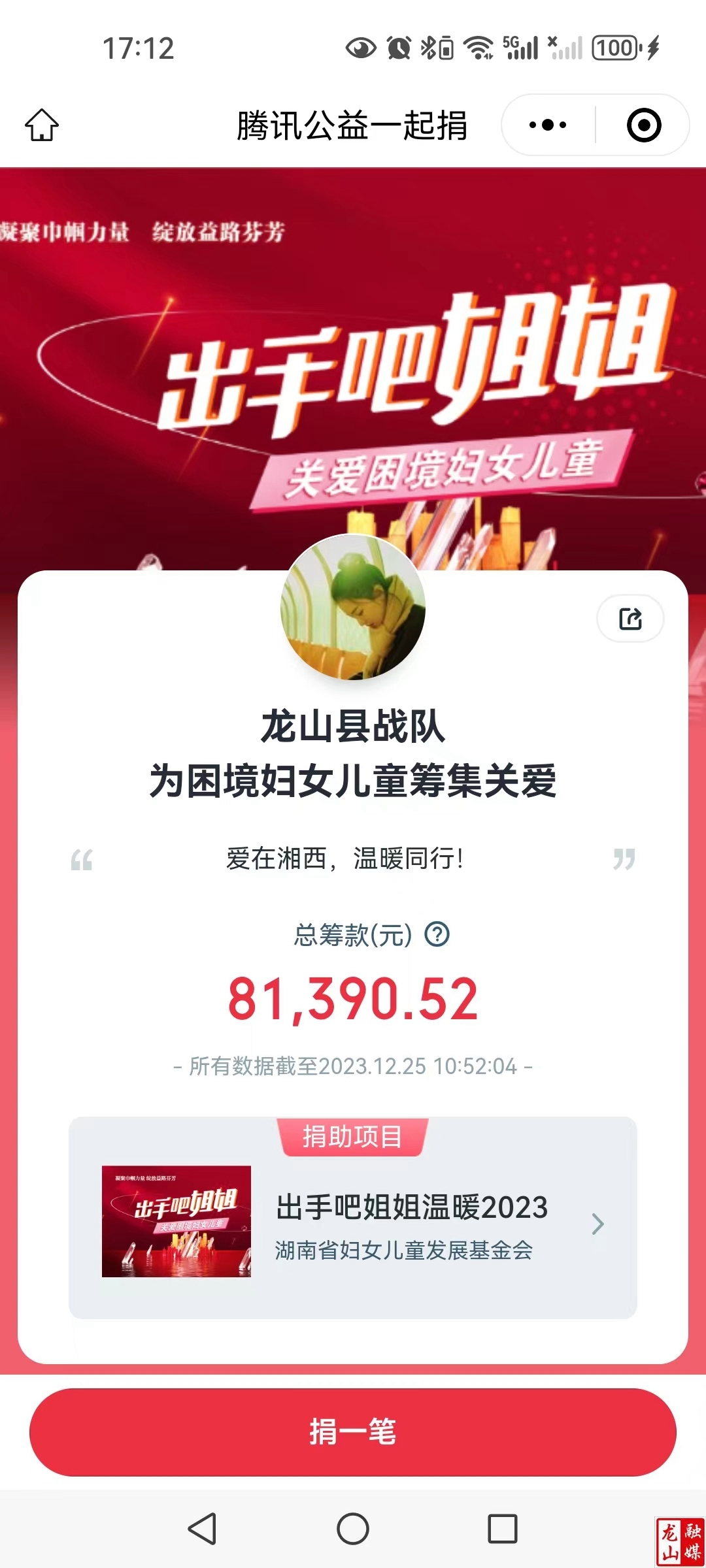Share this fundraising team page
The image size is (706, 1568).
(630, 618)
